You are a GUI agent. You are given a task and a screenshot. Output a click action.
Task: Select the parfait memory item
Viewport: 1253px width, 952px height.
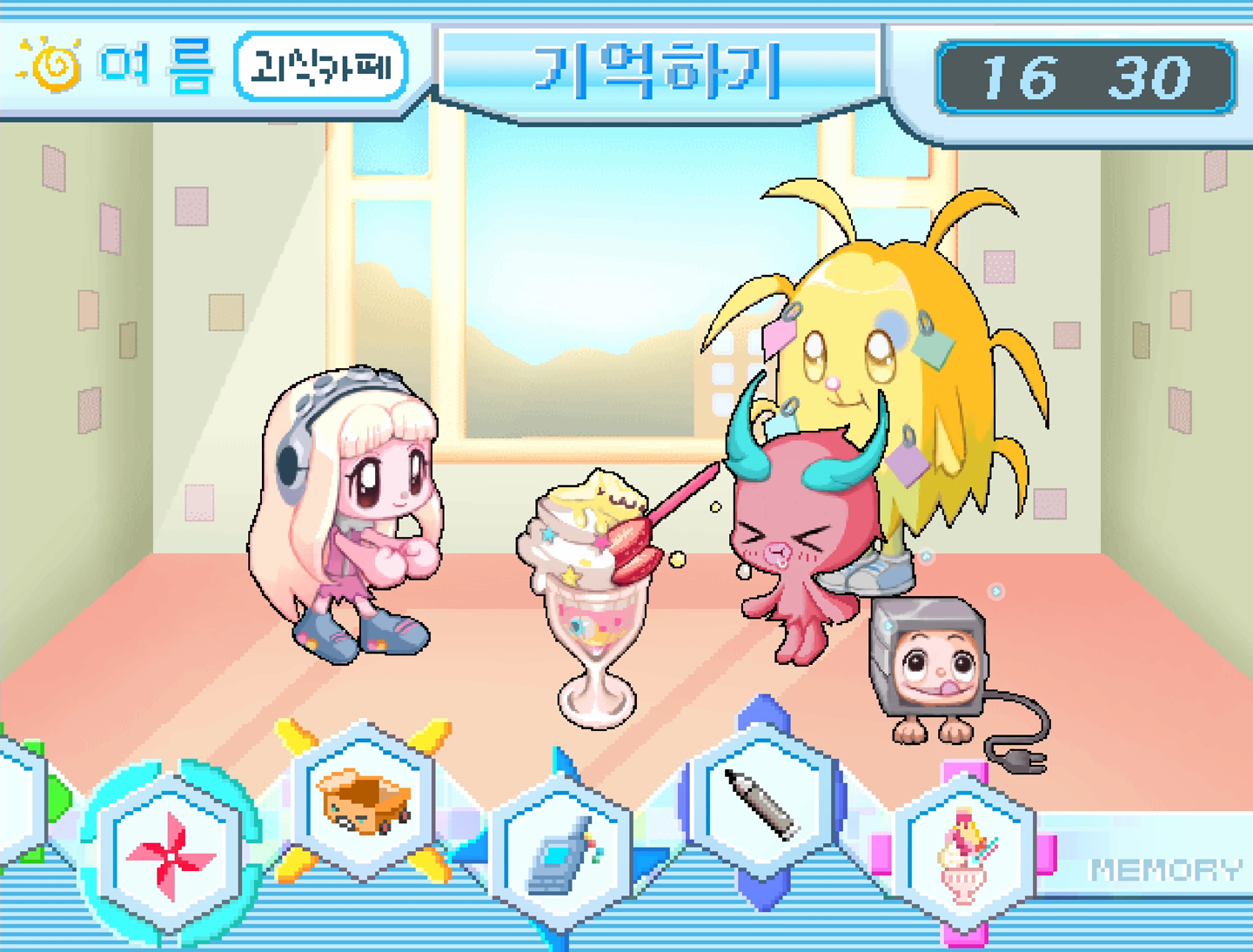[x=965, y=856]
